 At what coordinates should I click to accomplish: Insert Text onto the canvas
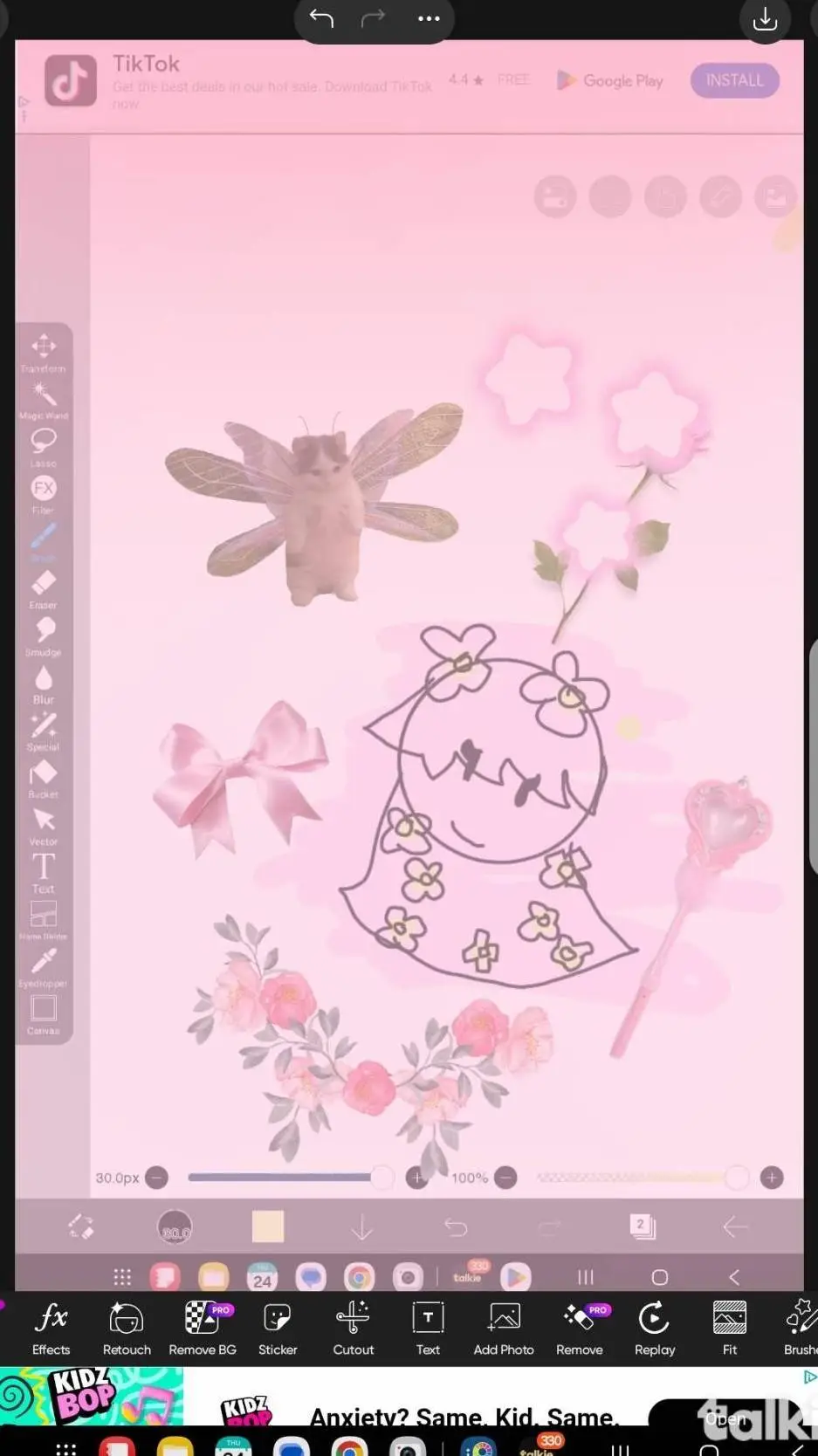pos(428,1329)
